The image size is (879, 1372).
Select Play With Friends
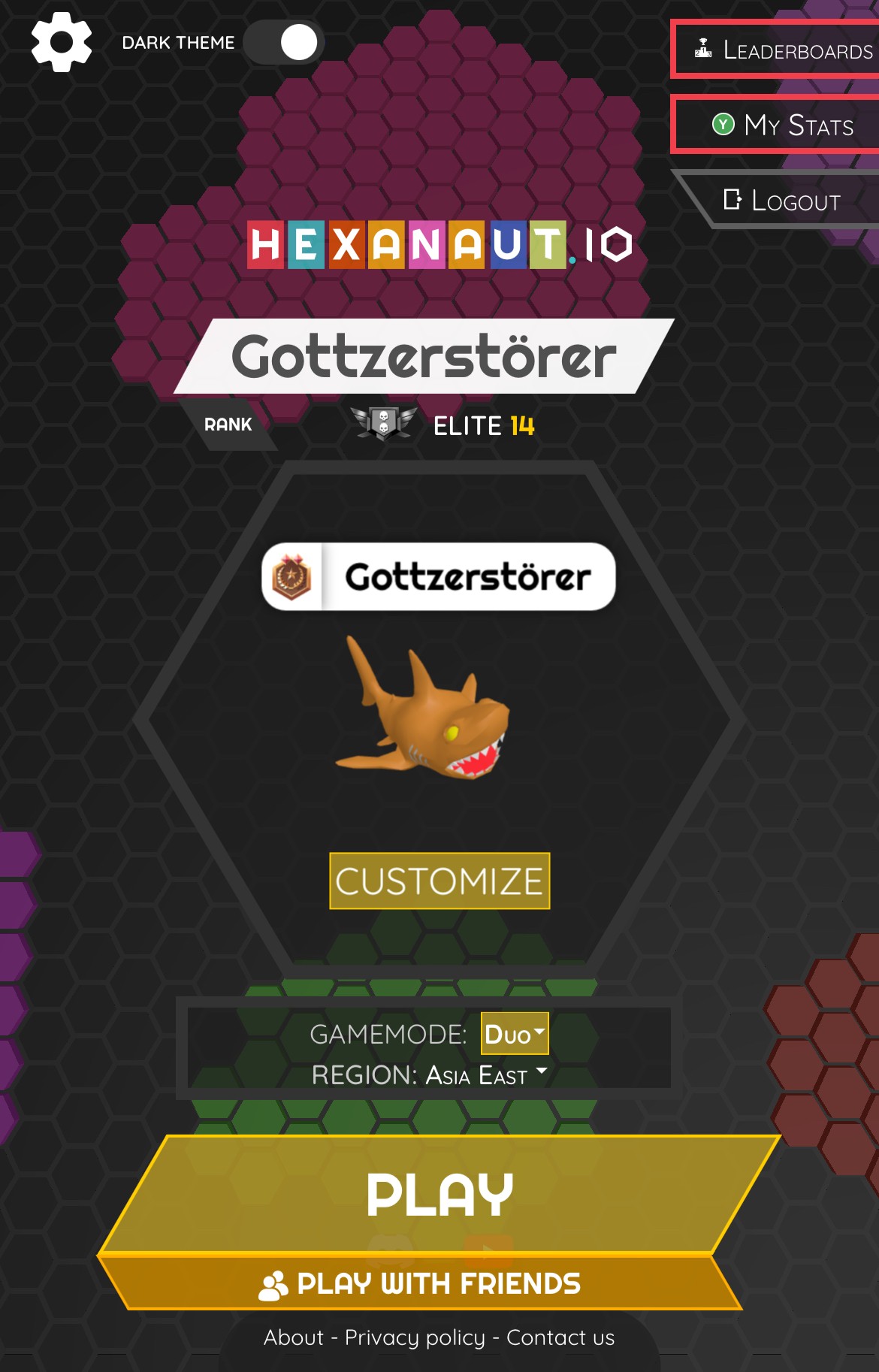pyautogui.click(x=421, y=1284)
